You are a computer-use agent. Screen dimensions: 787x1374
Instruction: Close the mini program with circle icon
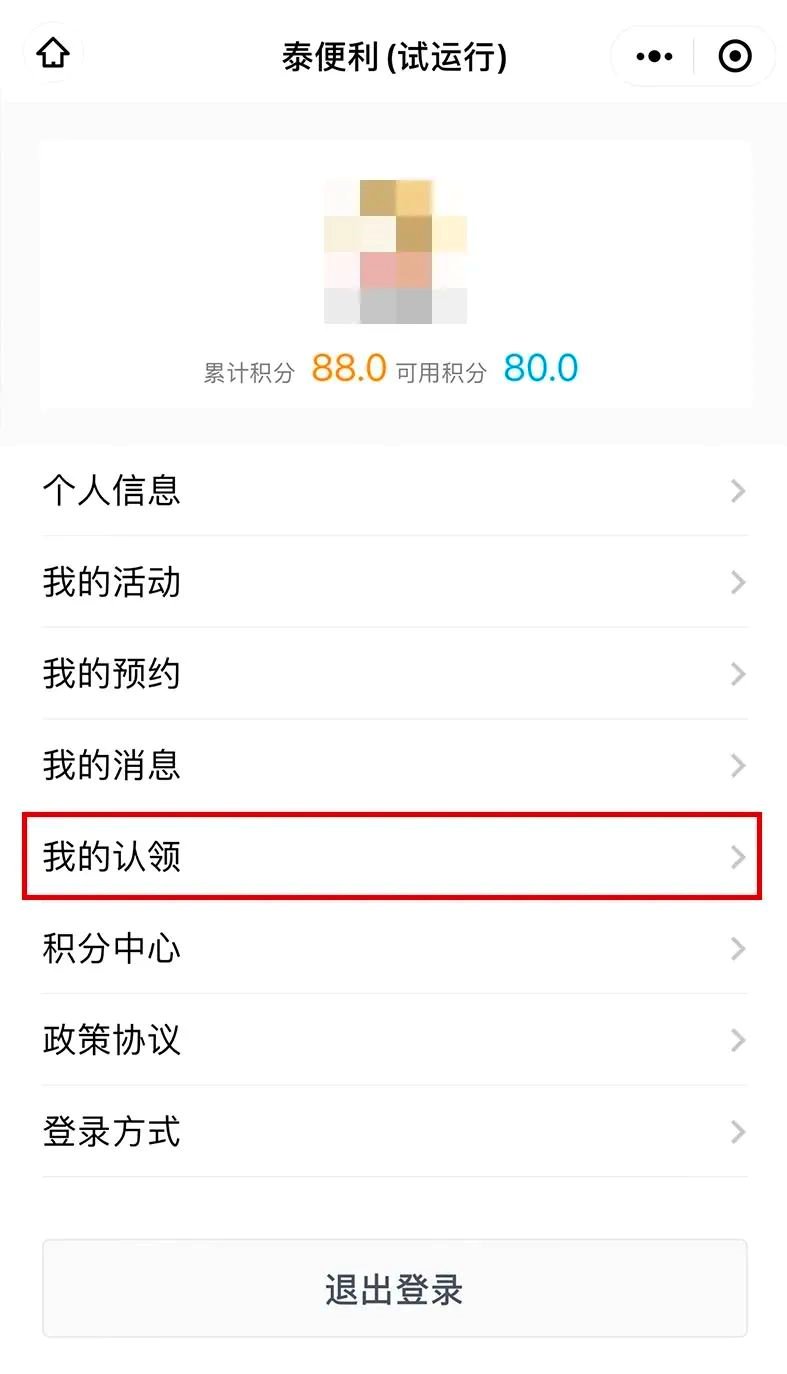pos(735,57)
